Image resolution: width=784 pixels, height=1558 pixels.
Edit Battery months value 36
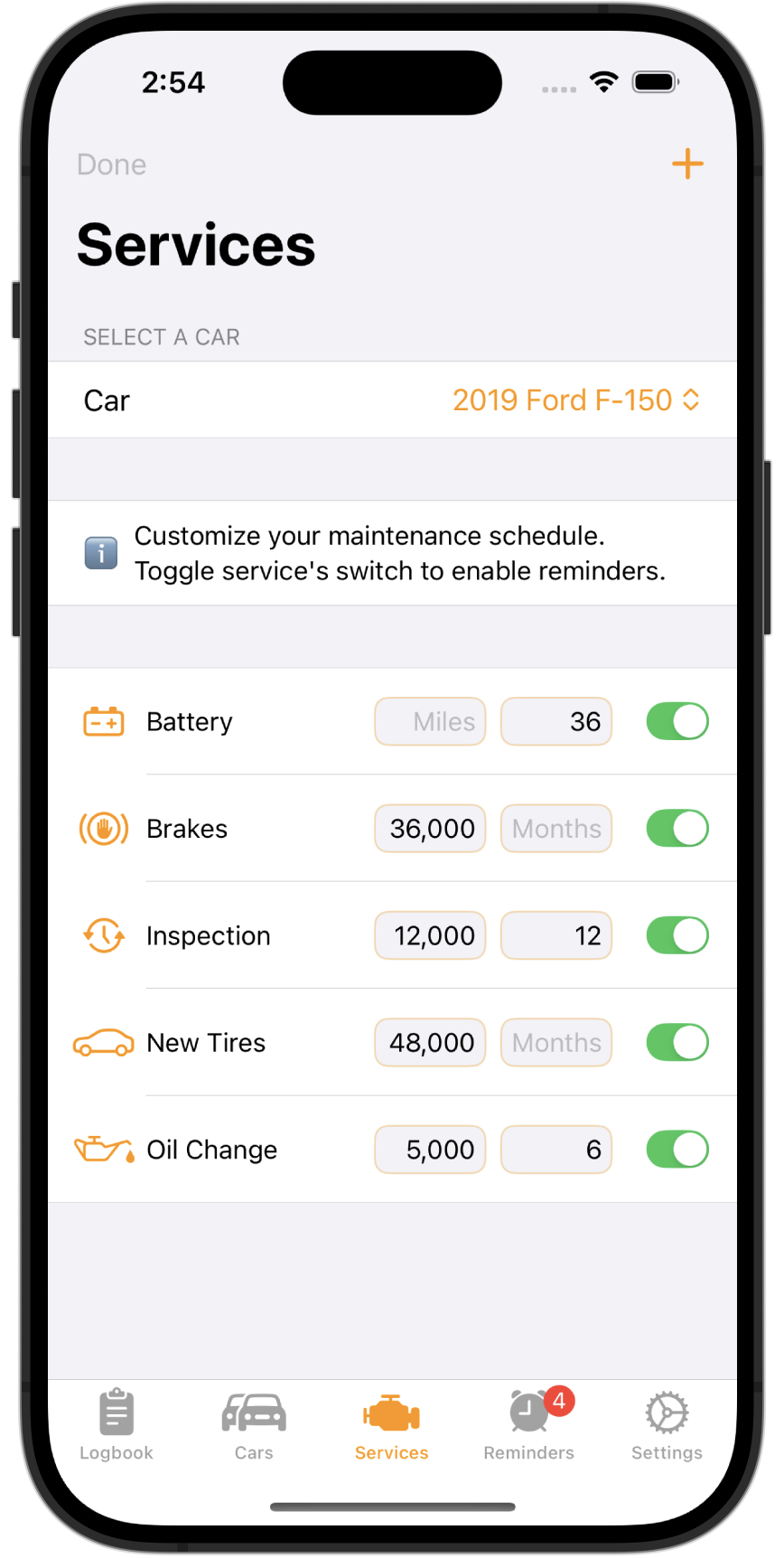pos(556,721)
